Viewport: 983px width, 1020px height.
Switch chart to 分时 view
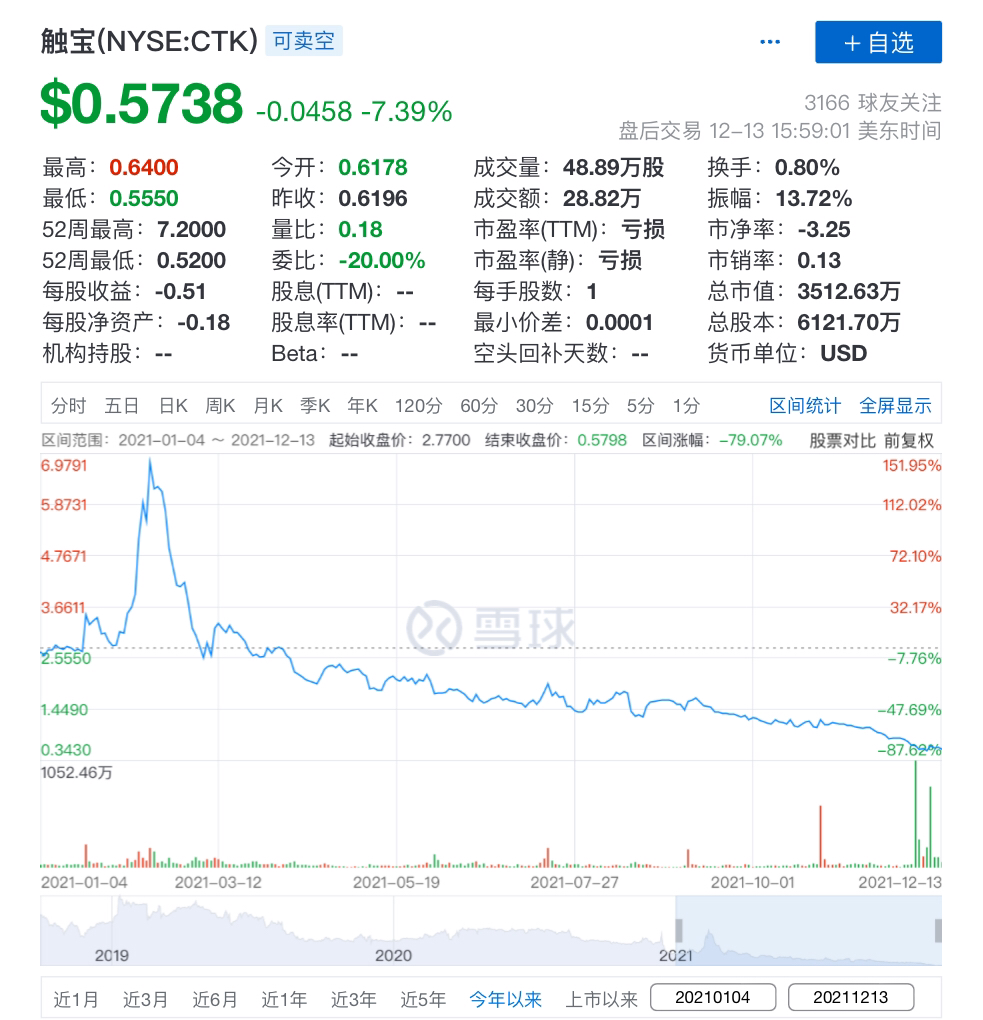69,406
